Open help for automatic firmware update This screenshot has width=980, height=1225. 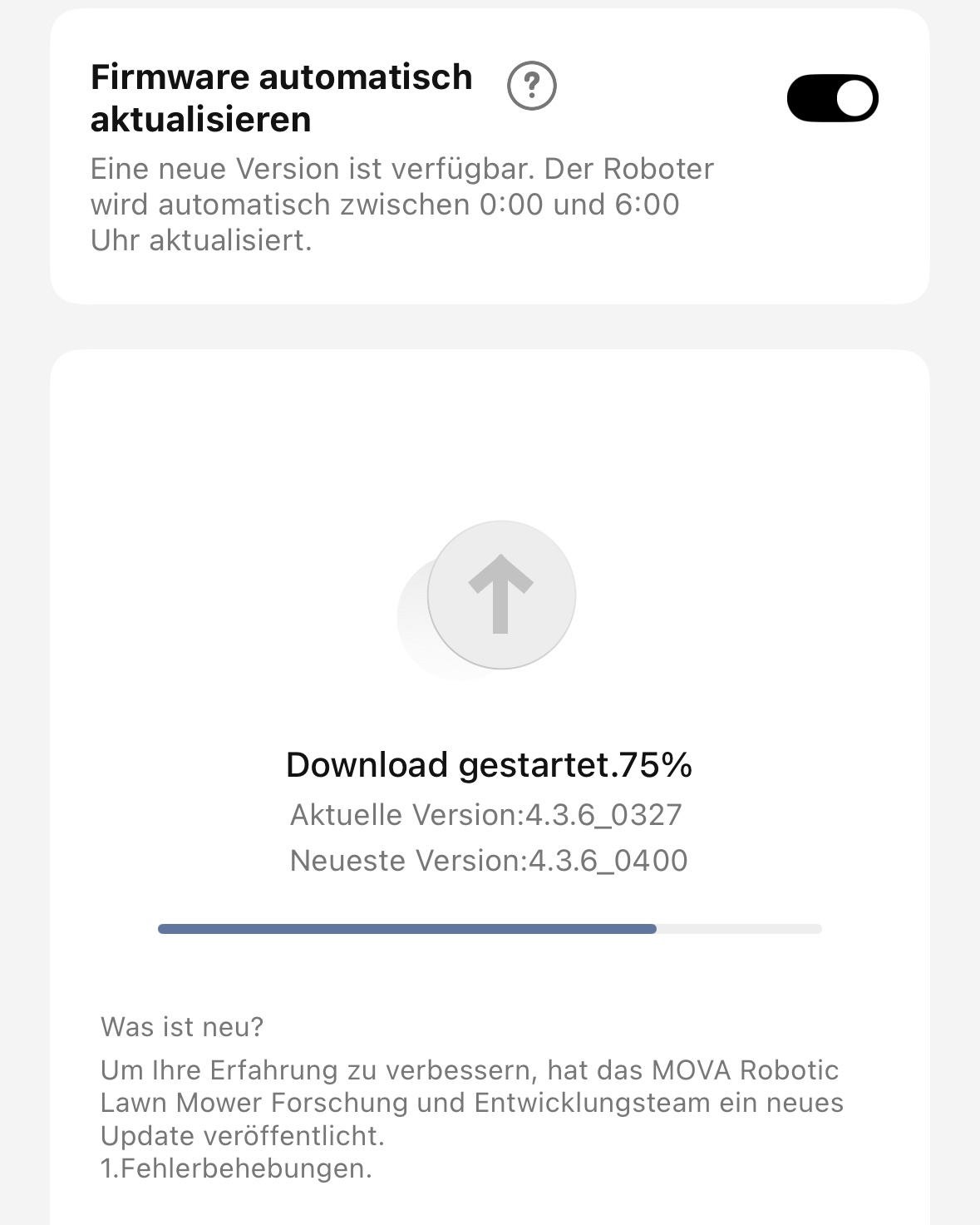tap(531, 86)
